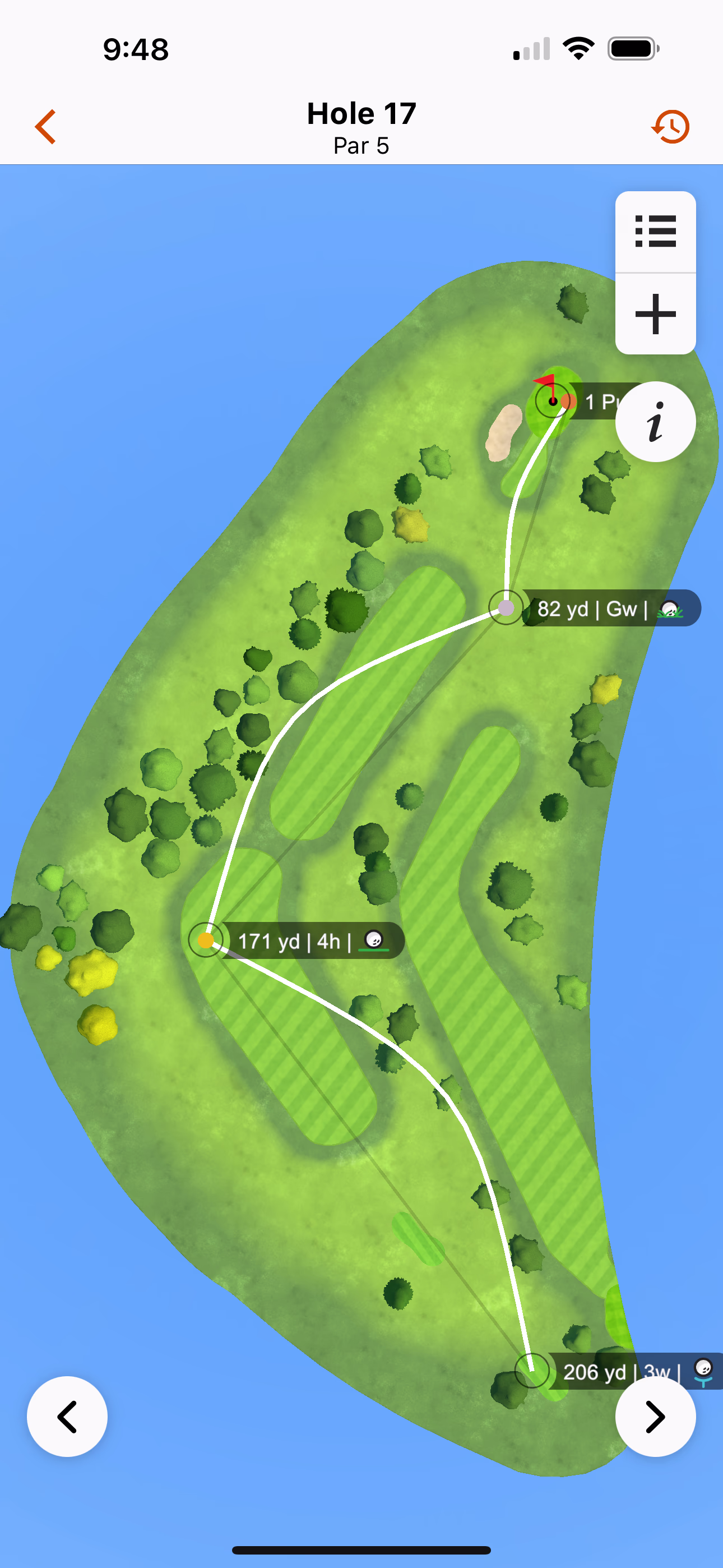Screen dimensions: 723x1568
Task: Add a new shot with plus button
Action: pos(655,314)
